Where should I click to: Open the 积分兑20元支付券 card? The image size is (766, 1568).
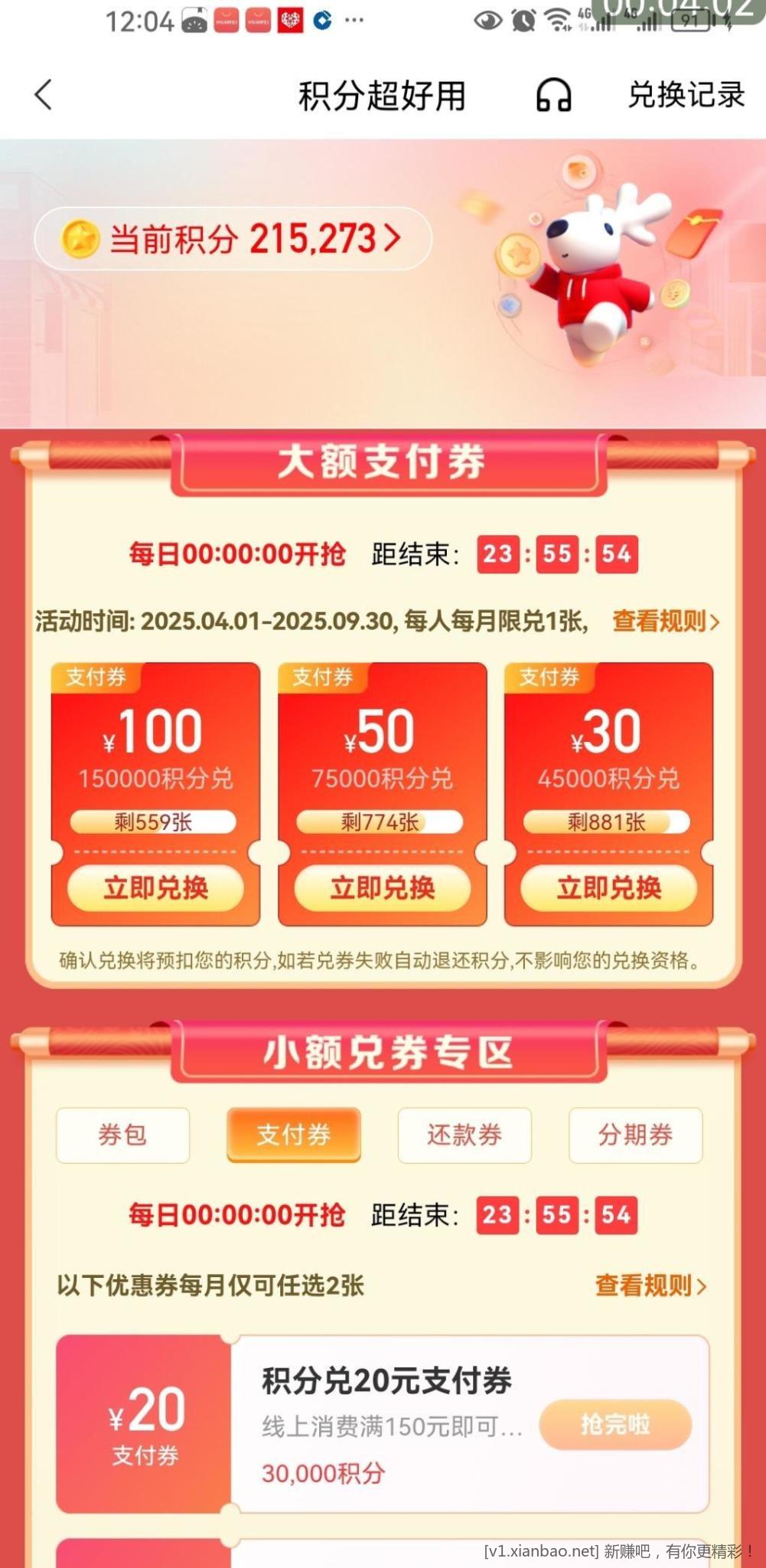[386, 1381]
